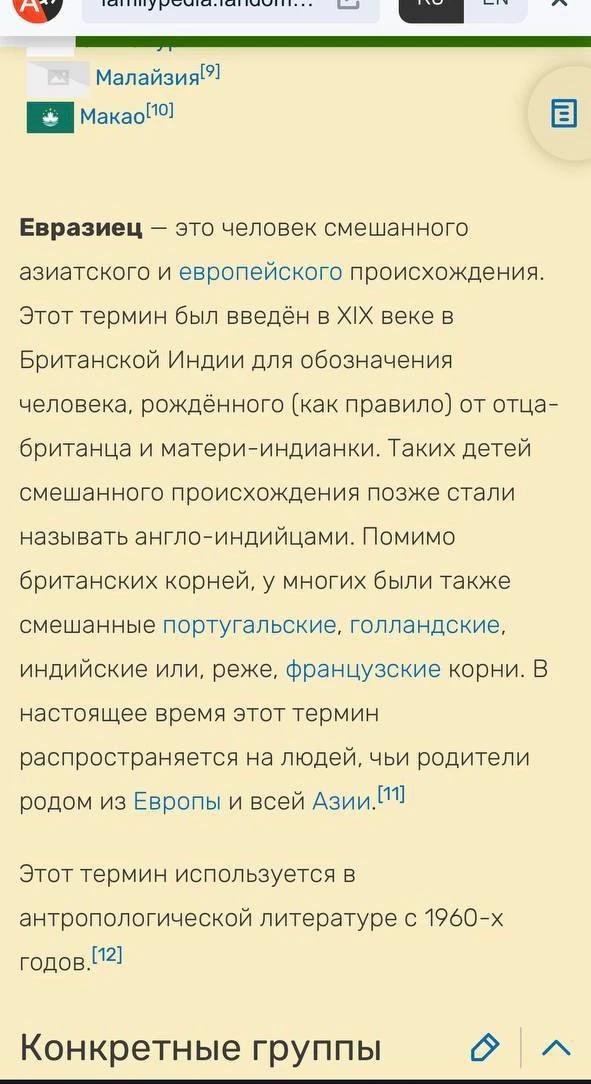Close the translation bar

[x=559, y=4]
